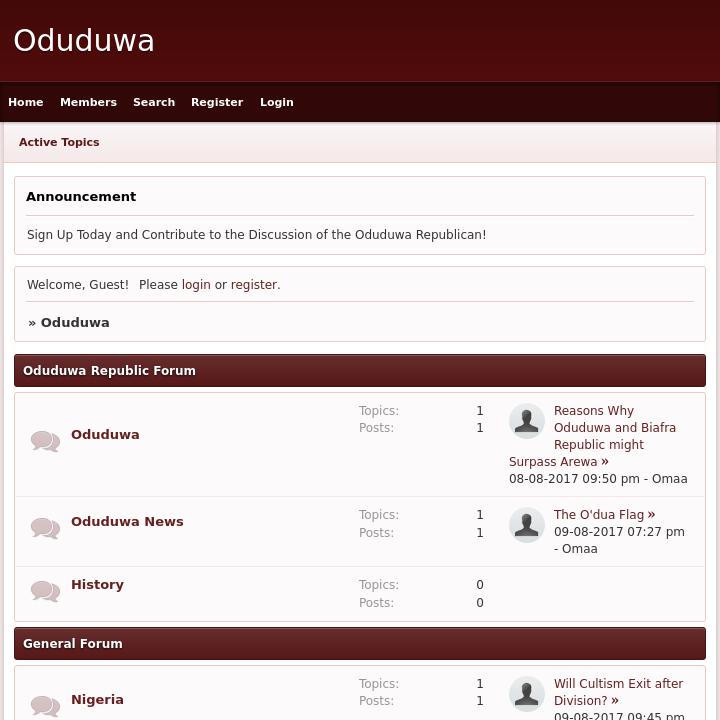Screen dimensions: 720x720
Task: Open 'Will Cultism Exit after Division?' topic
Action: (618, 684)
